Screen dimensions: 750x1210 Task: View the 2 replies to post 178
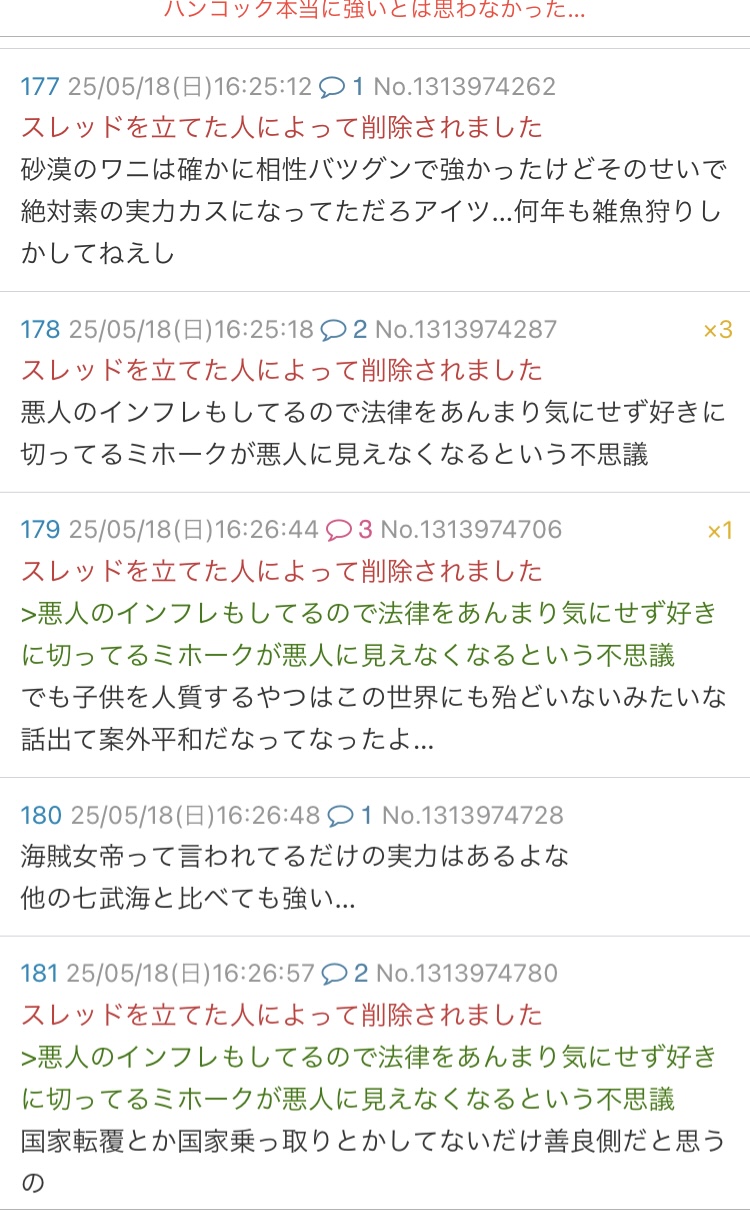(x=344, y=330)
